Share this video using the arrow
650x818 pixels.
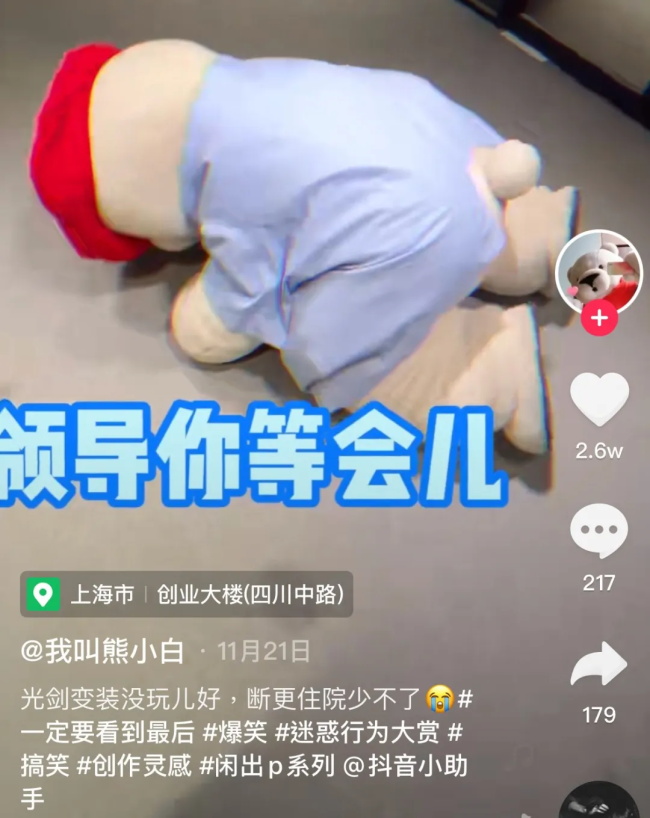[x=599, y=665]
